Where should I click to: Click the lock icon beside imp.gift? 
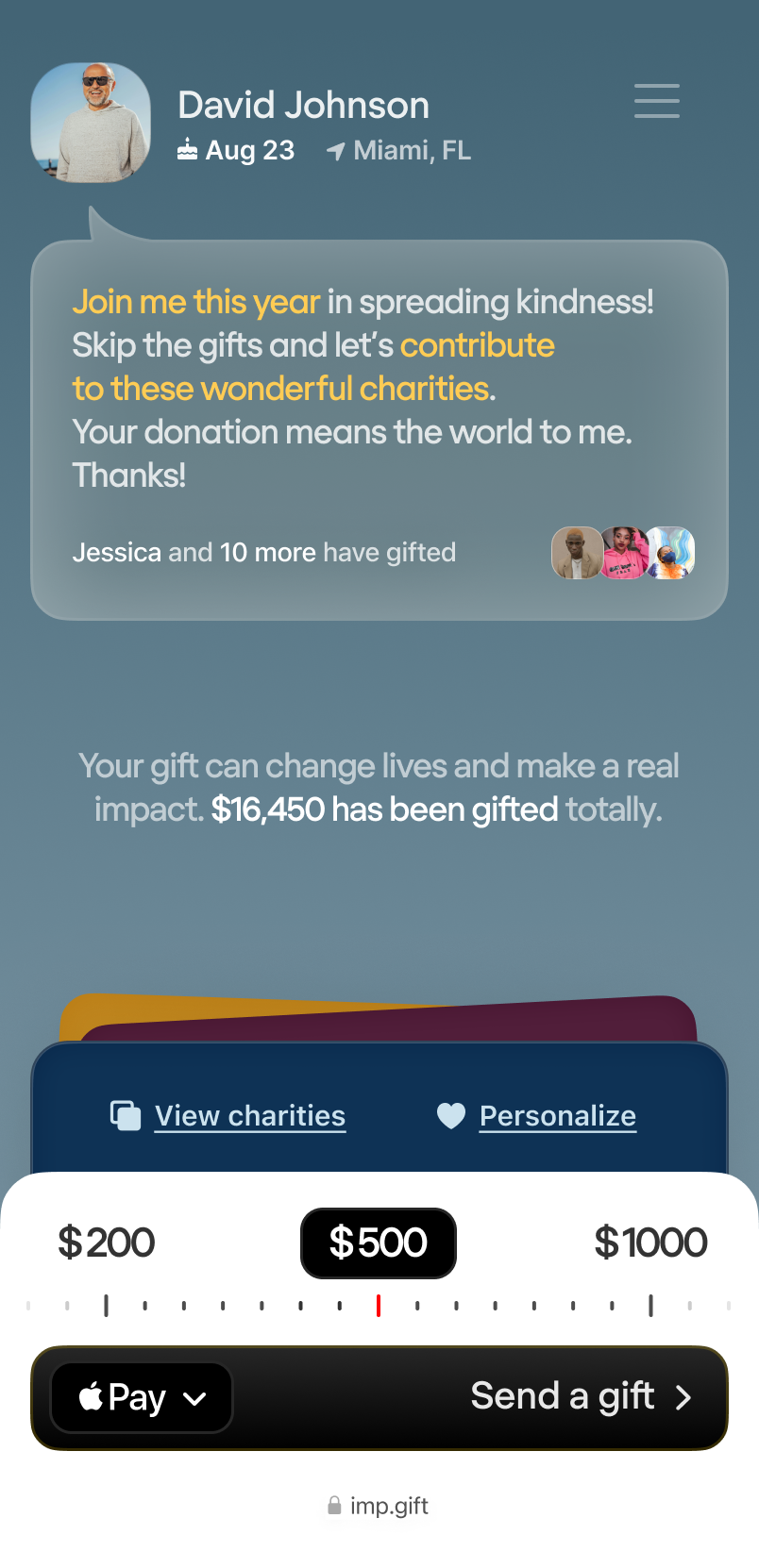[335, 1506]
